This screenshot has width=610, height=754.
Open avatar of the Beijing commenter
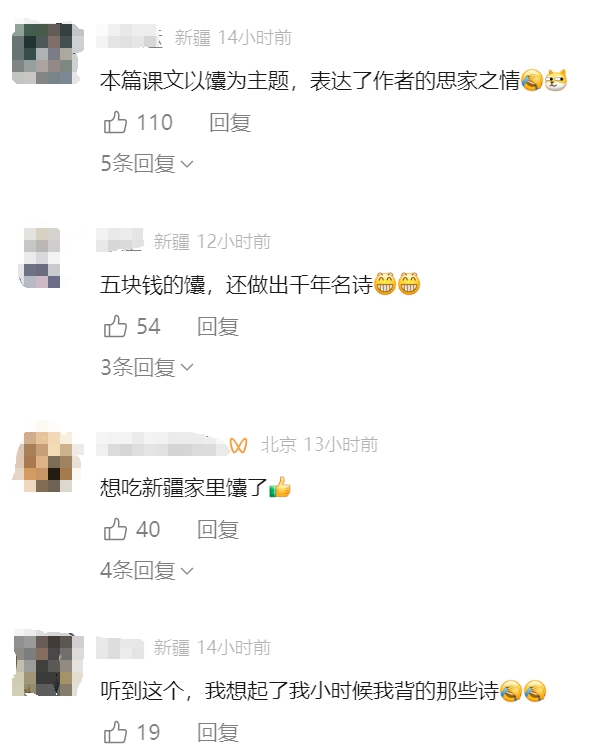(x=47, y=462)
